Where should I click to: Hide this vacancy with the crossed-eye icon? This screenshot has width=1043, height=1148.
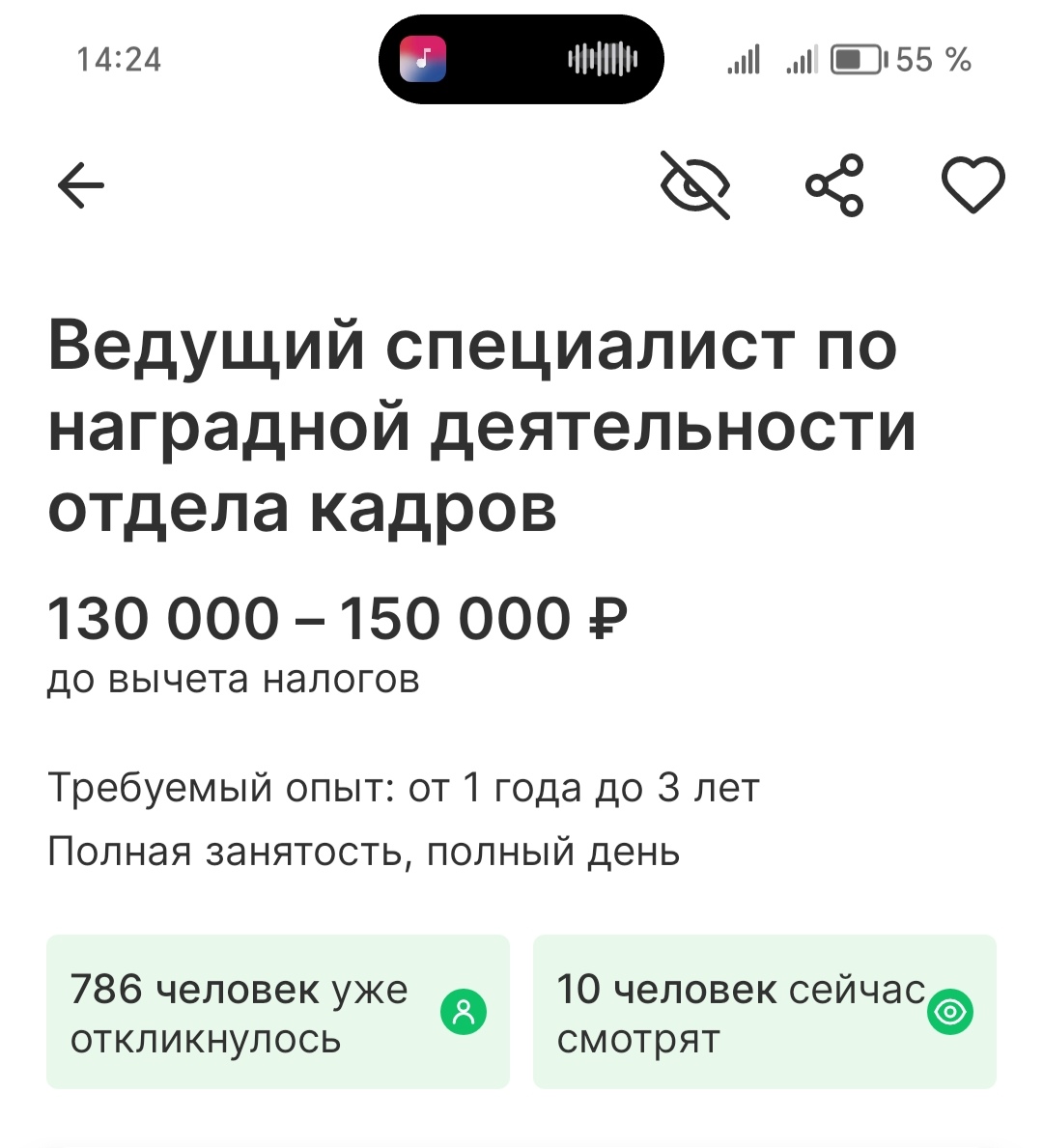tap(695, 184)
